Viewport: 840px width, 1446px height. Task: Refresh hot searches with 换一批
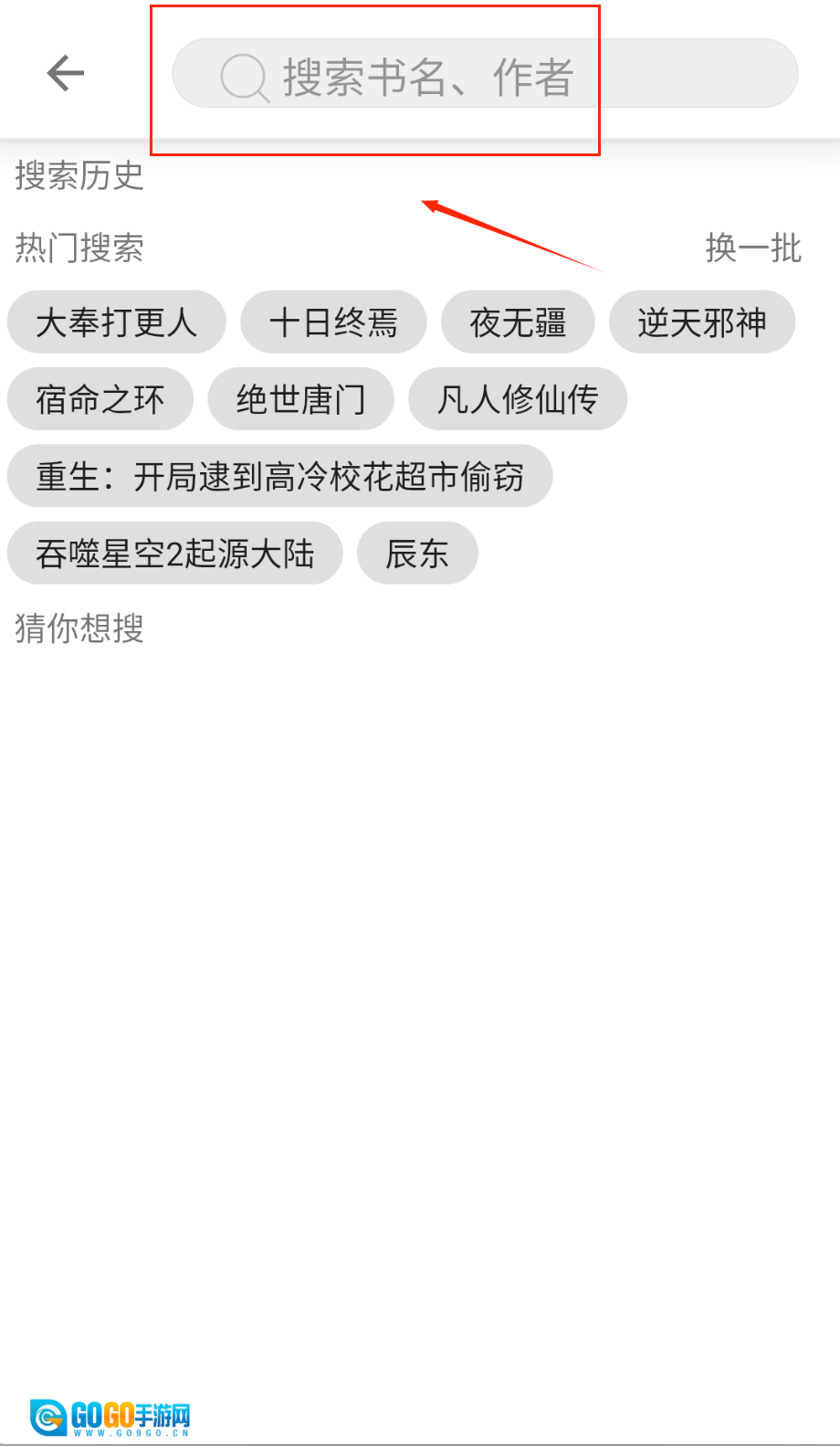point(752,248)
